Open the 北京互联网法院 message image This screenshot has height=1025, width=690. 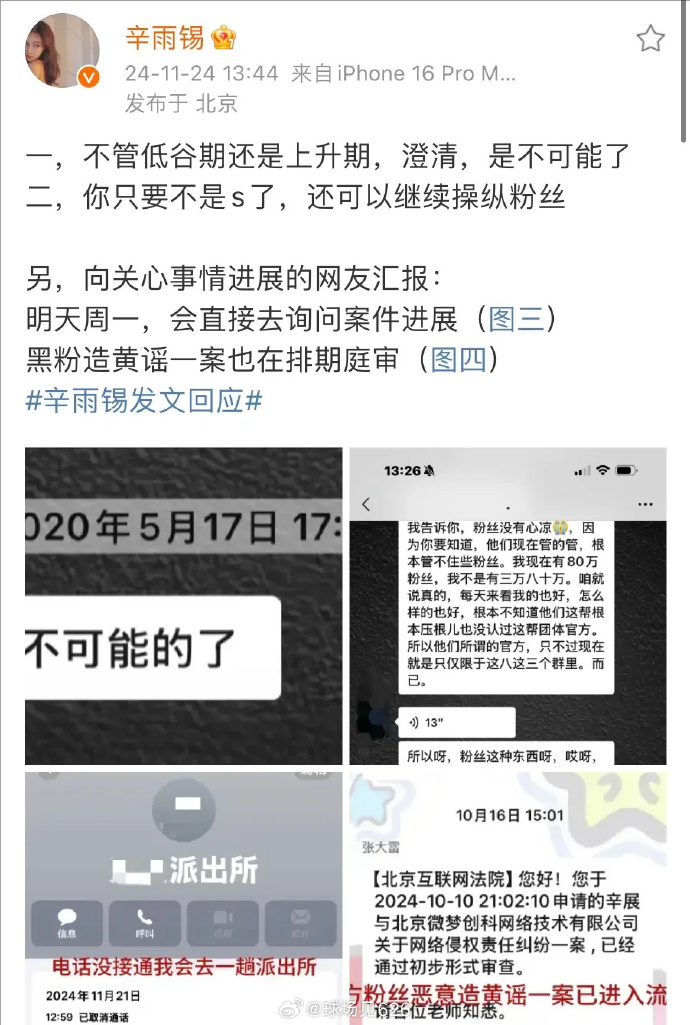tap(508, 898)
